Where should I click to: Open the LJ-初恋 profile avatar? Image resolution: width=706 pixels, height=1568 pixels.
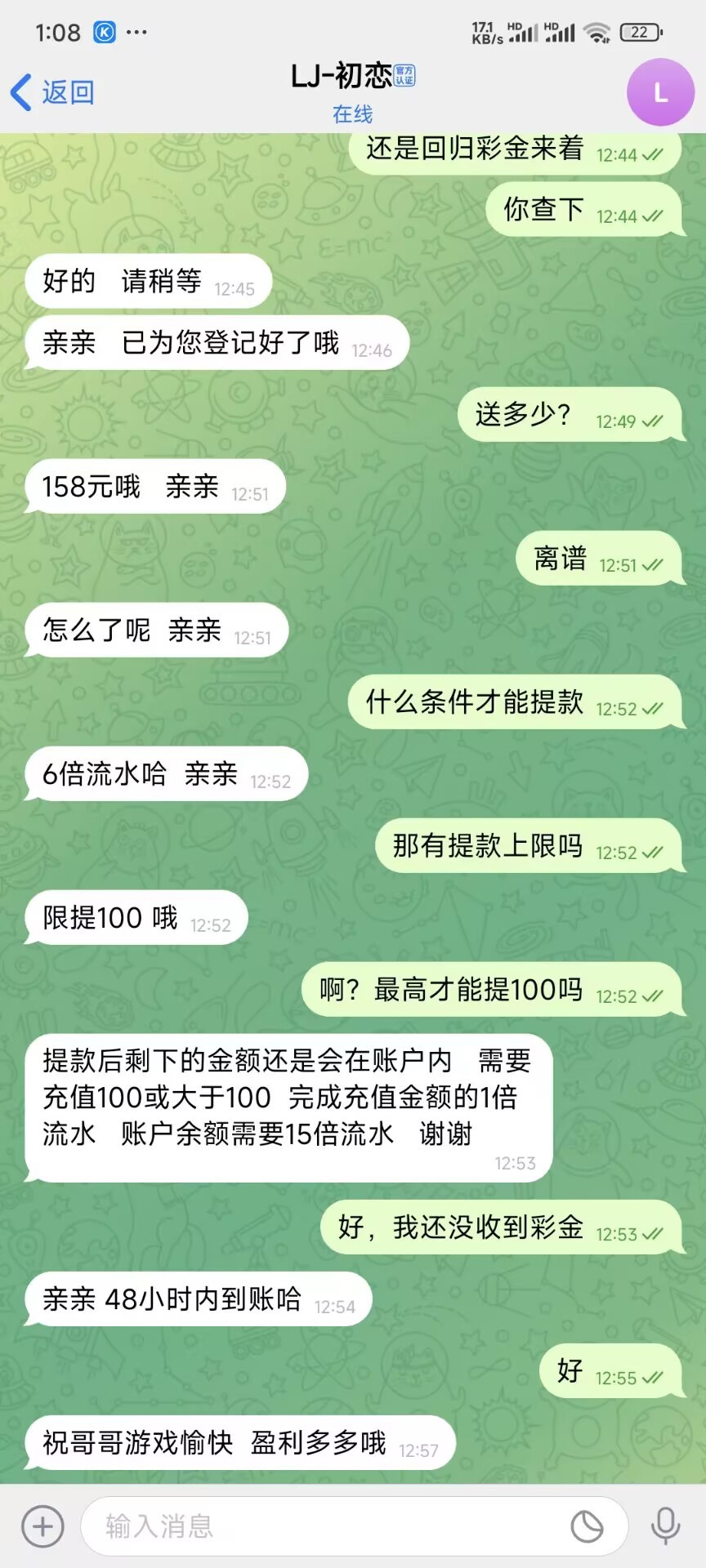click(x=659, y=92)
